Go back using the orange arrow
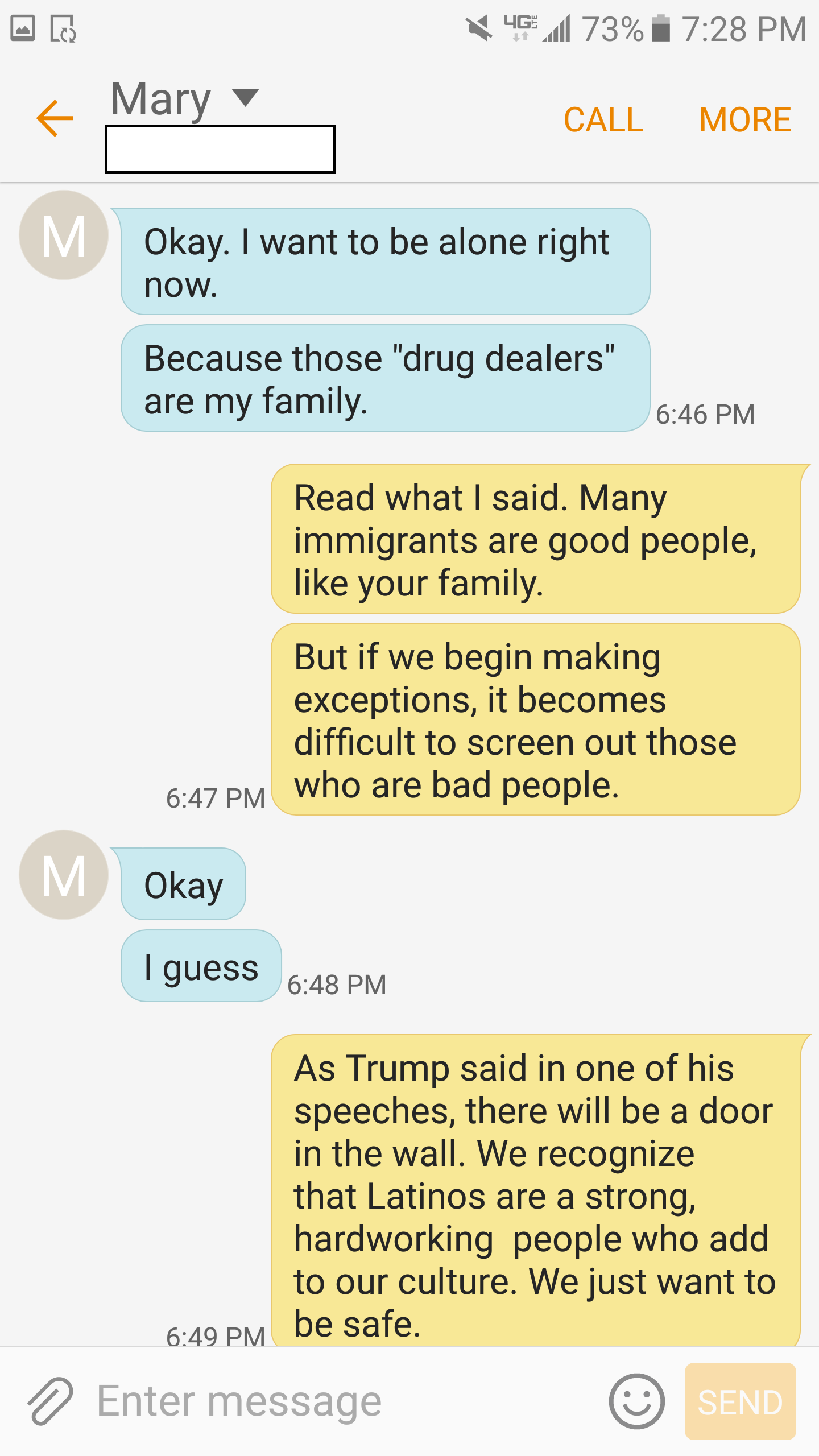The height and width of the screenshot is (1456, 819). [55, 118]
